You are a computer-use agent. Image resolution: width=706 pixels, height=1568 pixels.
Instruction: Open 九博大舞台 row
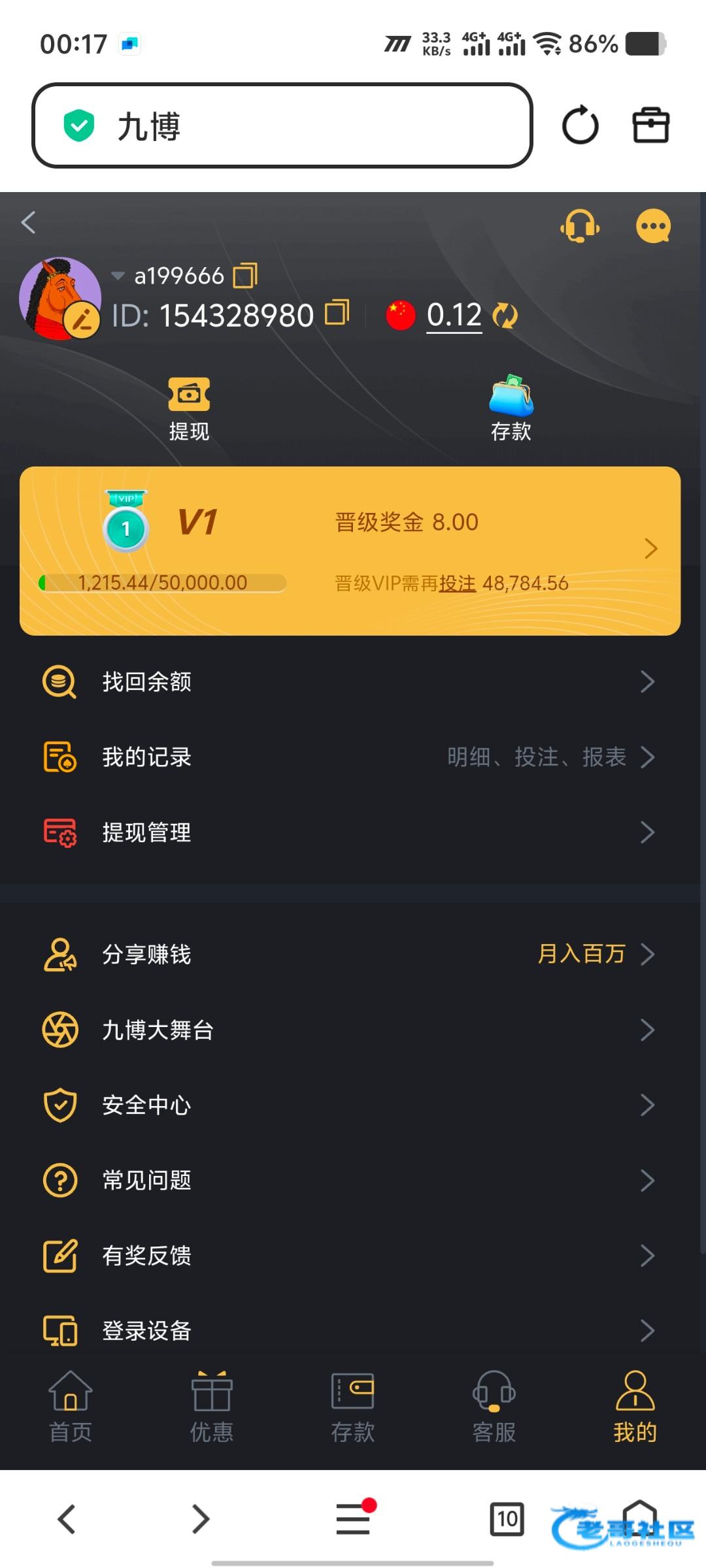[350, 1030]
